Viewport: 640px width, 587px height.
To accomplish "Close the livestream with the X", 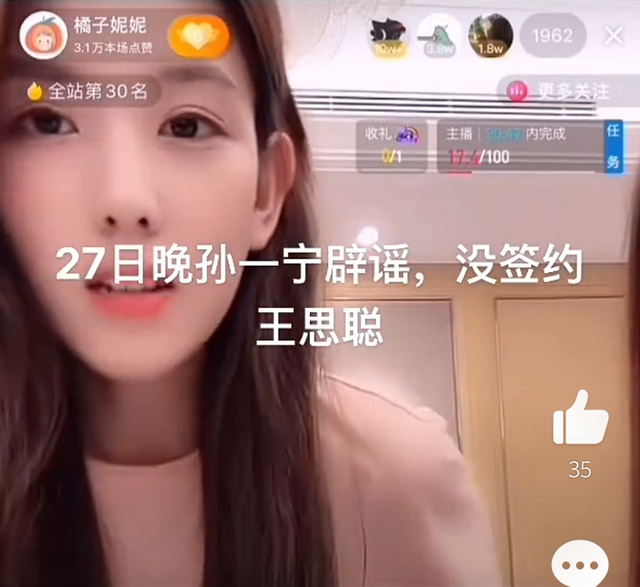I will click(x=614, y=35).
